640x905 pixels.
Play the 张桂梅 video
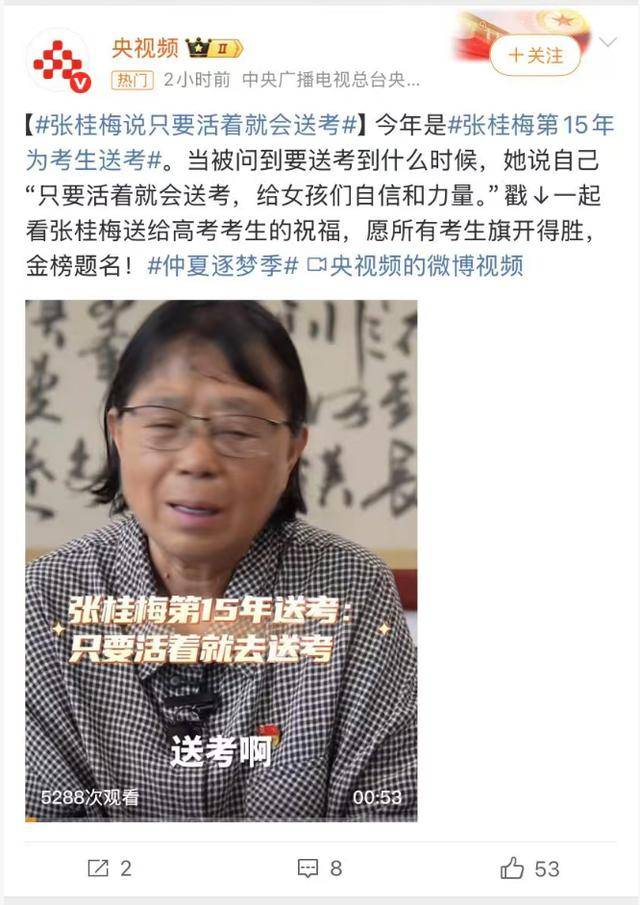click(221, 560)
